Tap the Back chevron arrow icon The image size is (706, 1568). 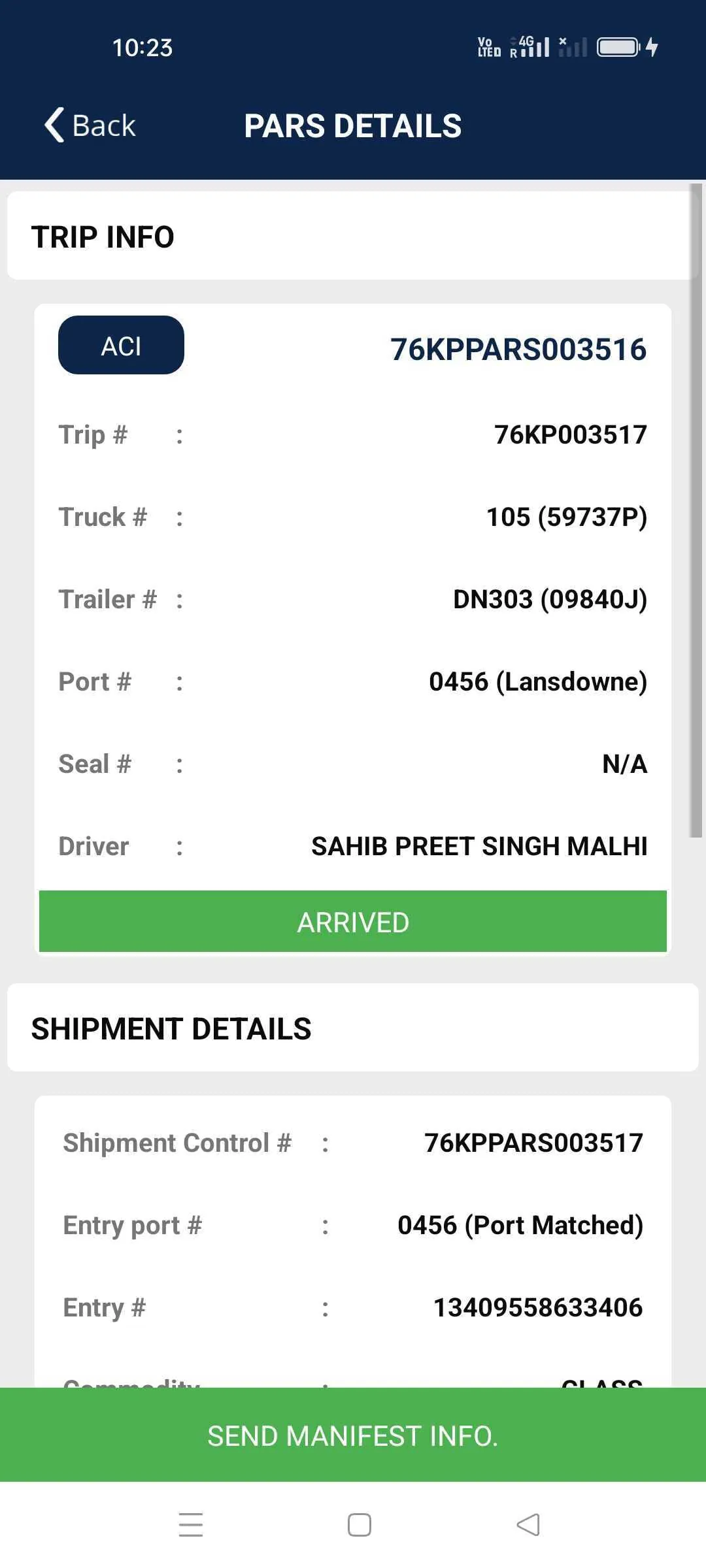pyautogui.click(x=55, y=124)
